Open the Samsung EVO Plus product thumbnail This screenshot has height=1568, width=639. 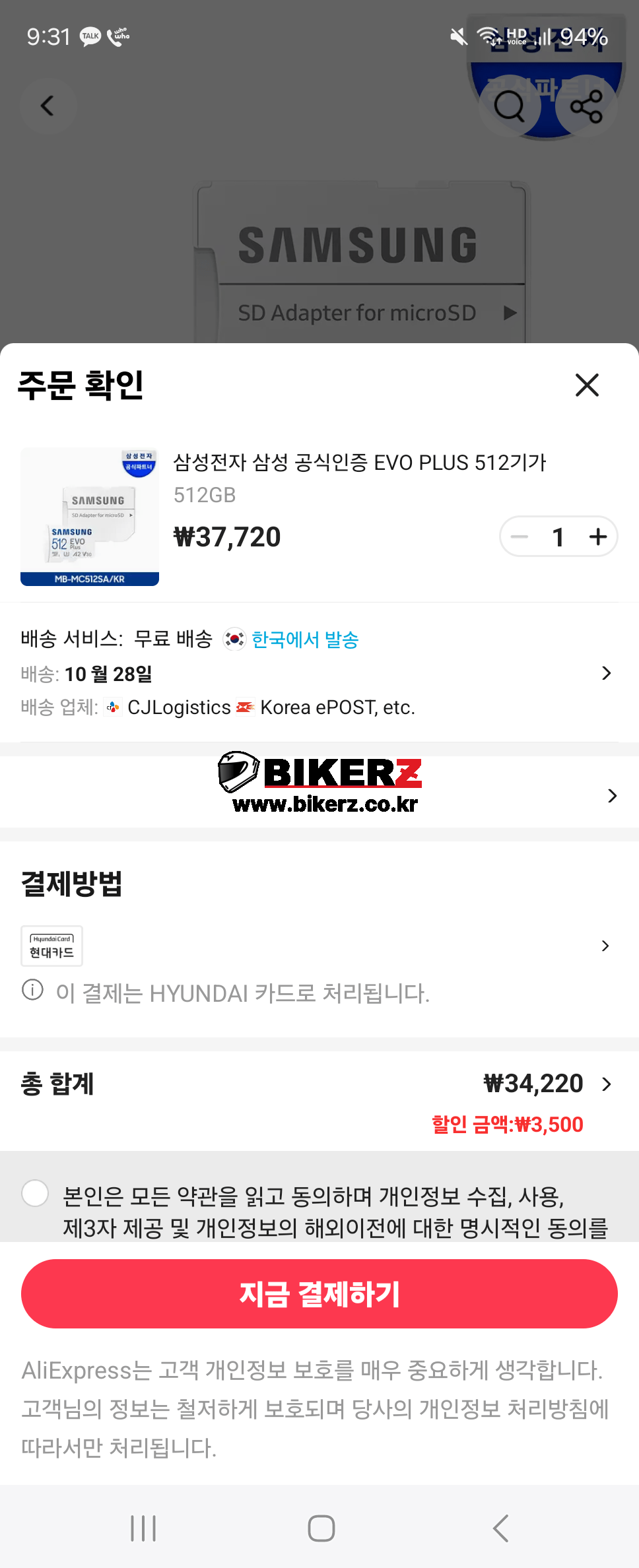click(x=90, y=516)
